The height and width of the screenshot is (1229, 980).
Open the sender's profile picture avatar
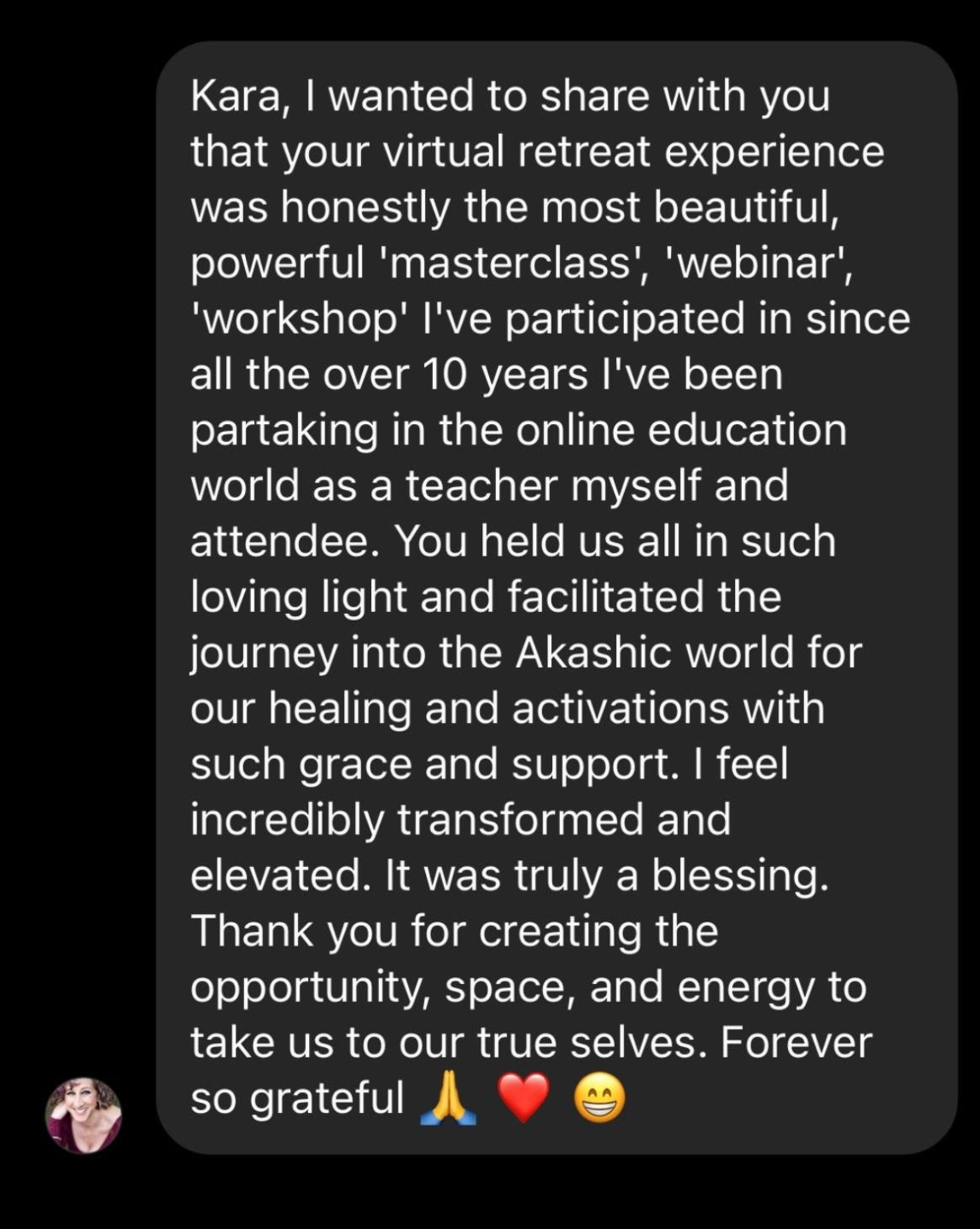click(84, 1115)
